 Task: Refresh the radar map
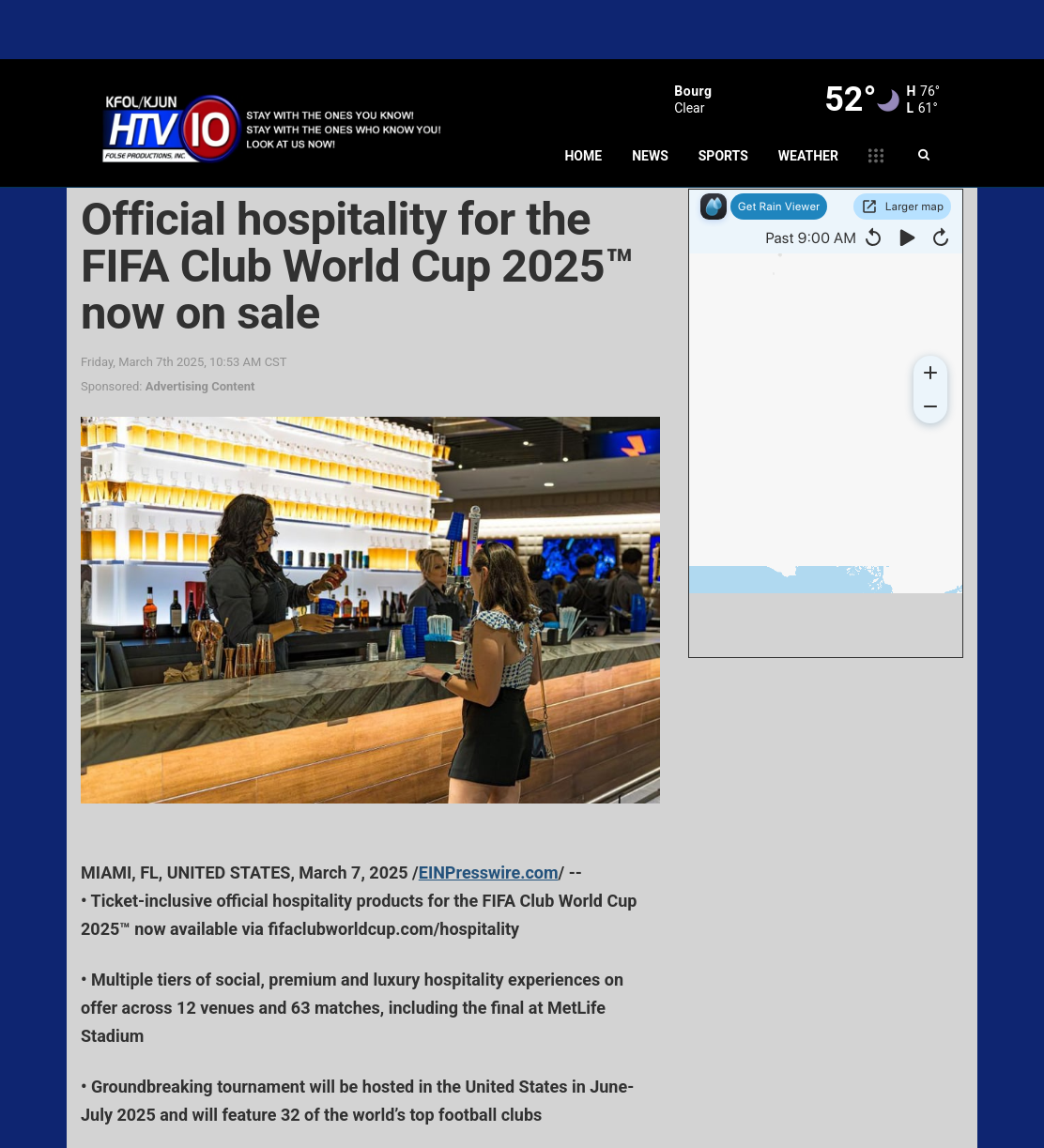[941, 237]
